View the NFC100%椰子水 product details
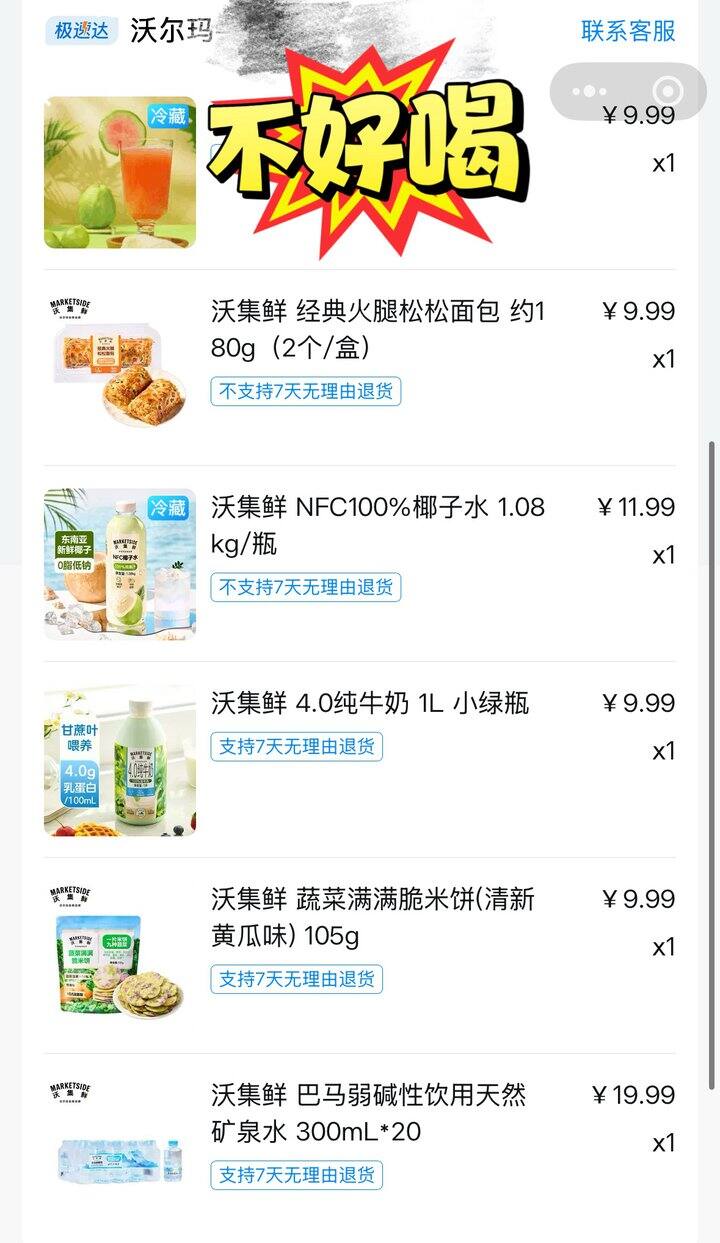 pyautogui.click(x=378, y=525)
